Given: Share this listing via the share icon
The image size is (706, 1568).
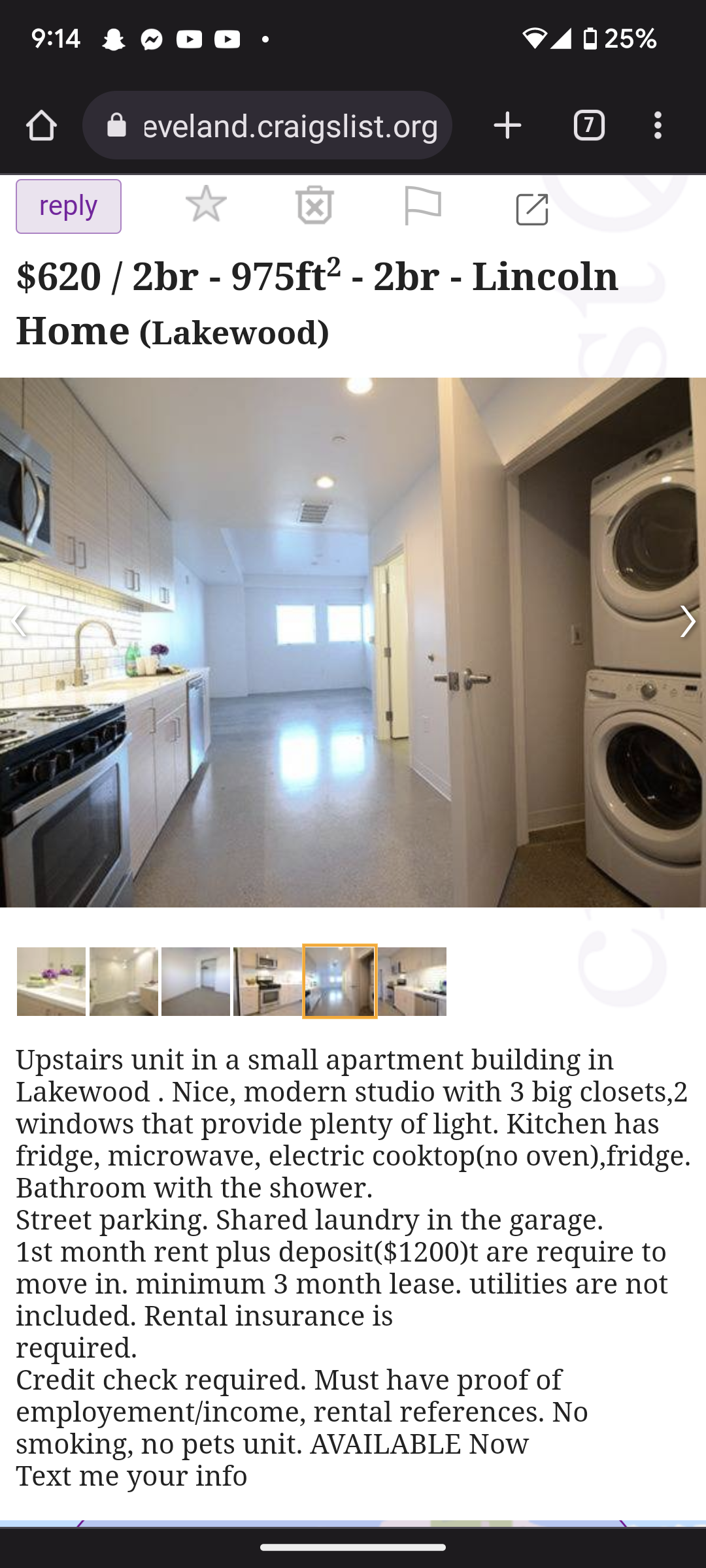Looking at the screenshot, I should click(531, 209).
